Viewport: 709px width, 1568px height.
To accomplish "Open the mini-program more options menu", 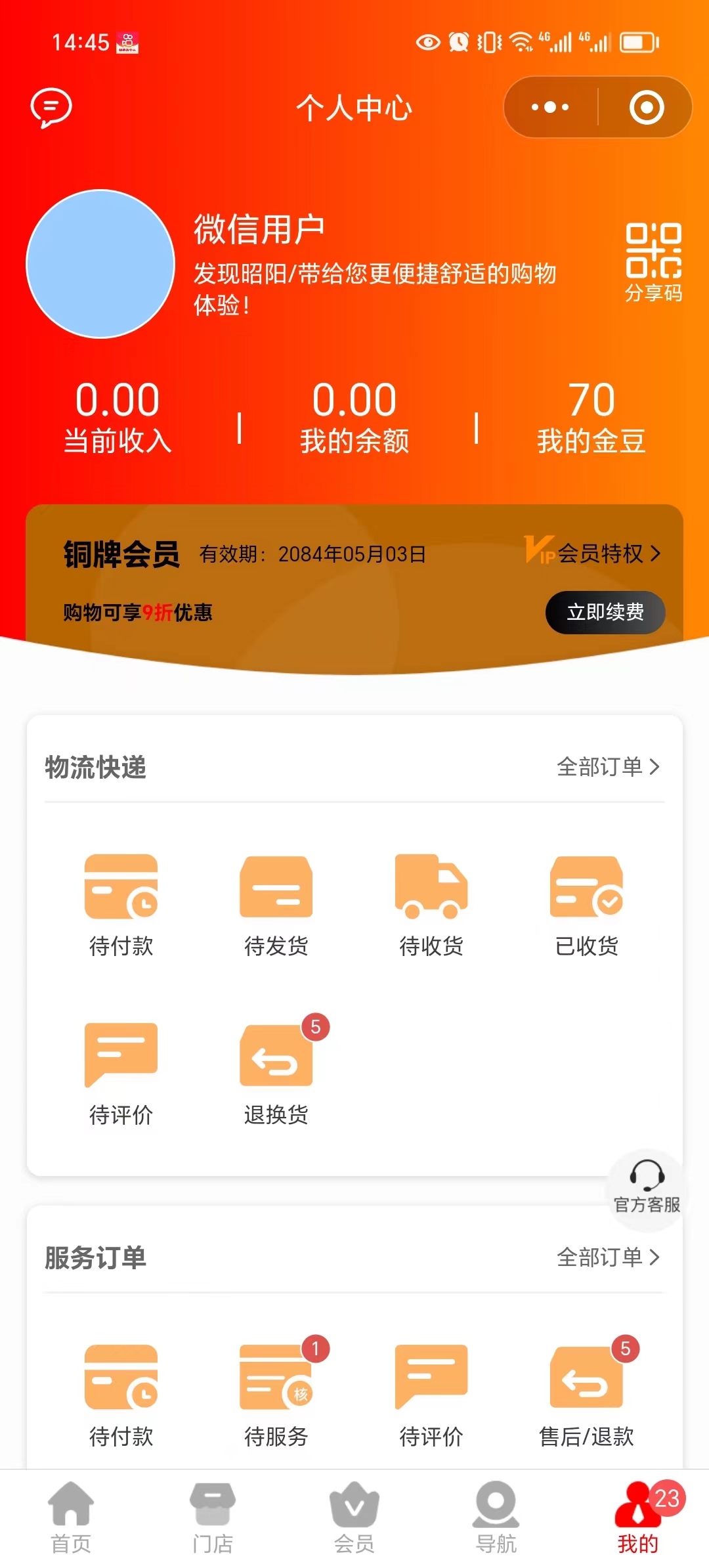I will pos(549,107).
